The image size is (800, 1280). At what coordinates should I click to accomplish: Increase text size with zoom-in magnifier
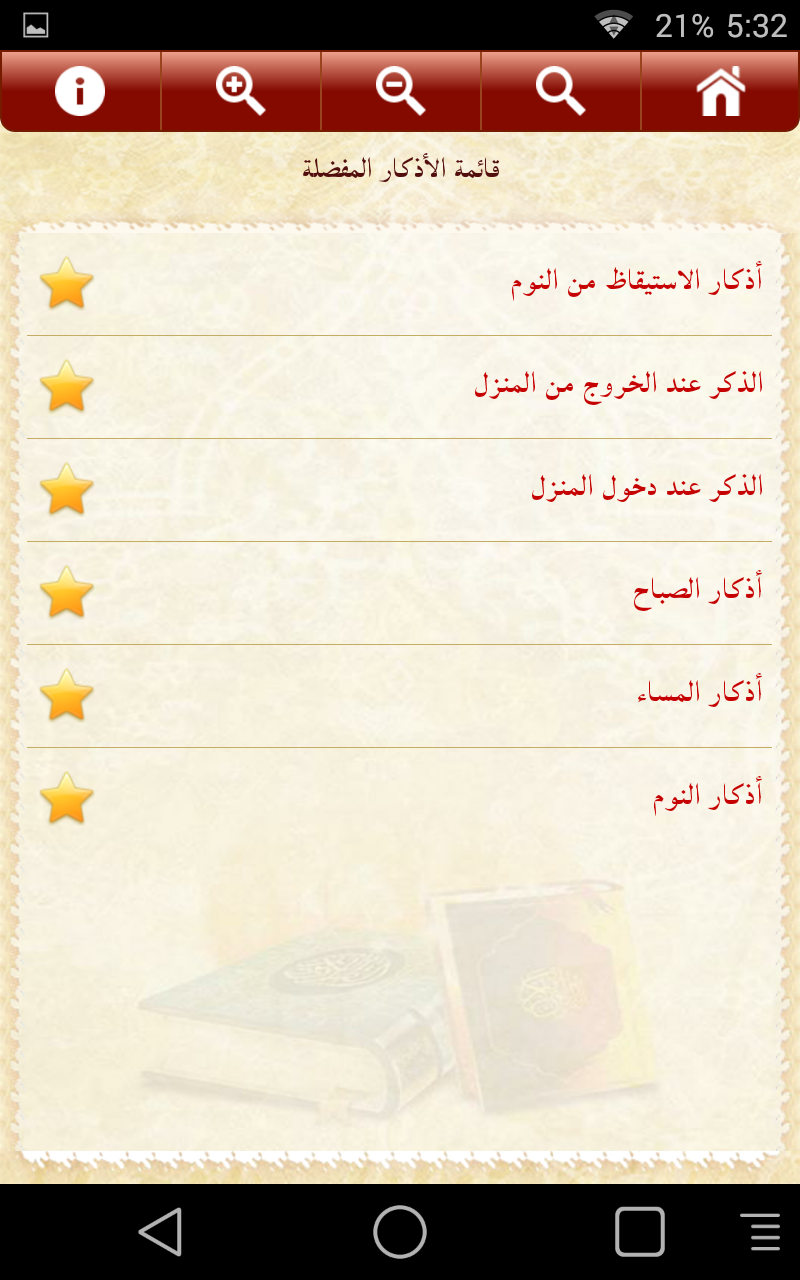[240, 91]
